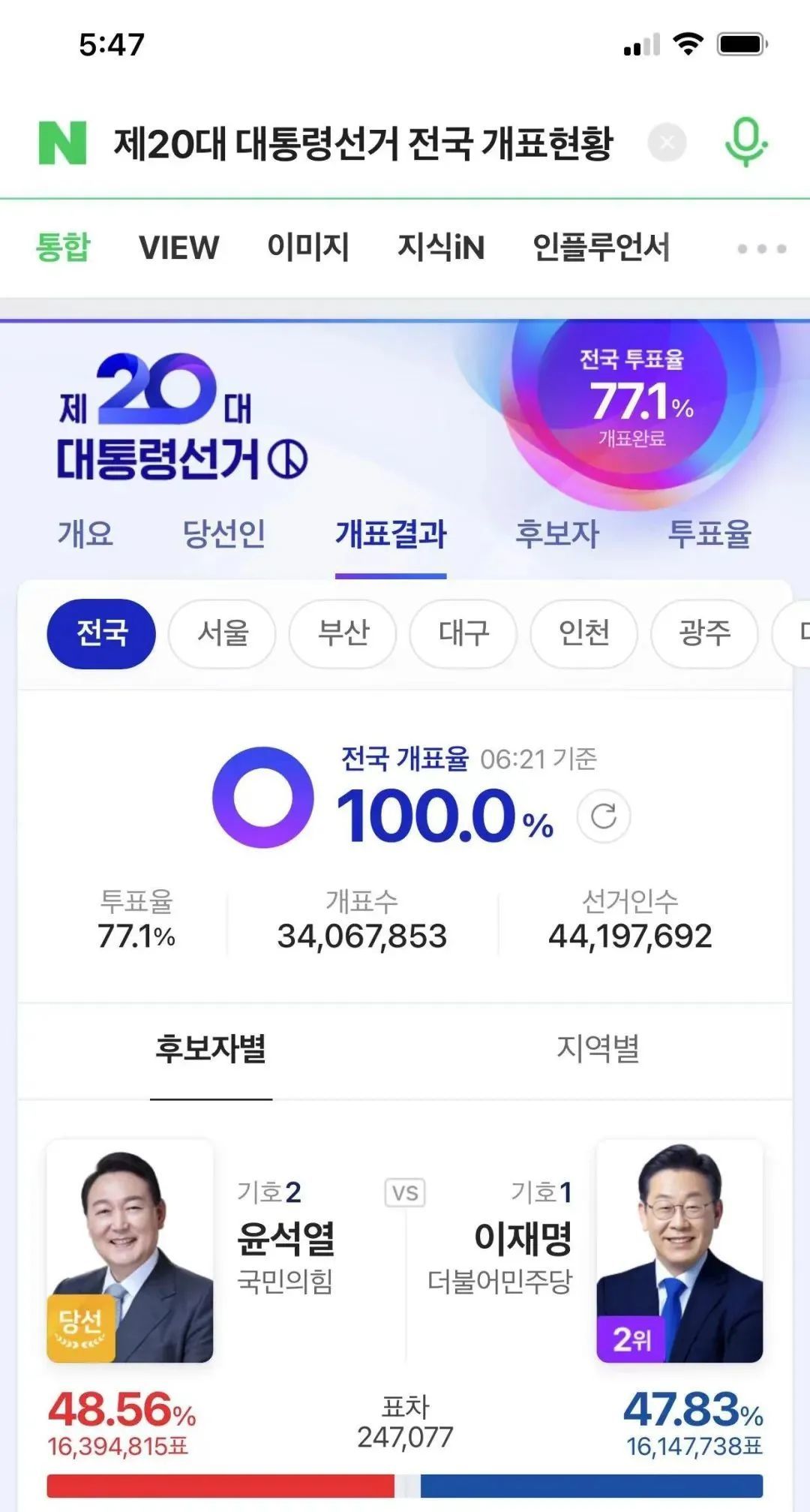Switch to the 지역별 results view
Image resolution: width=810 pixels, height=1512 pixels.
coord(598,1049)
